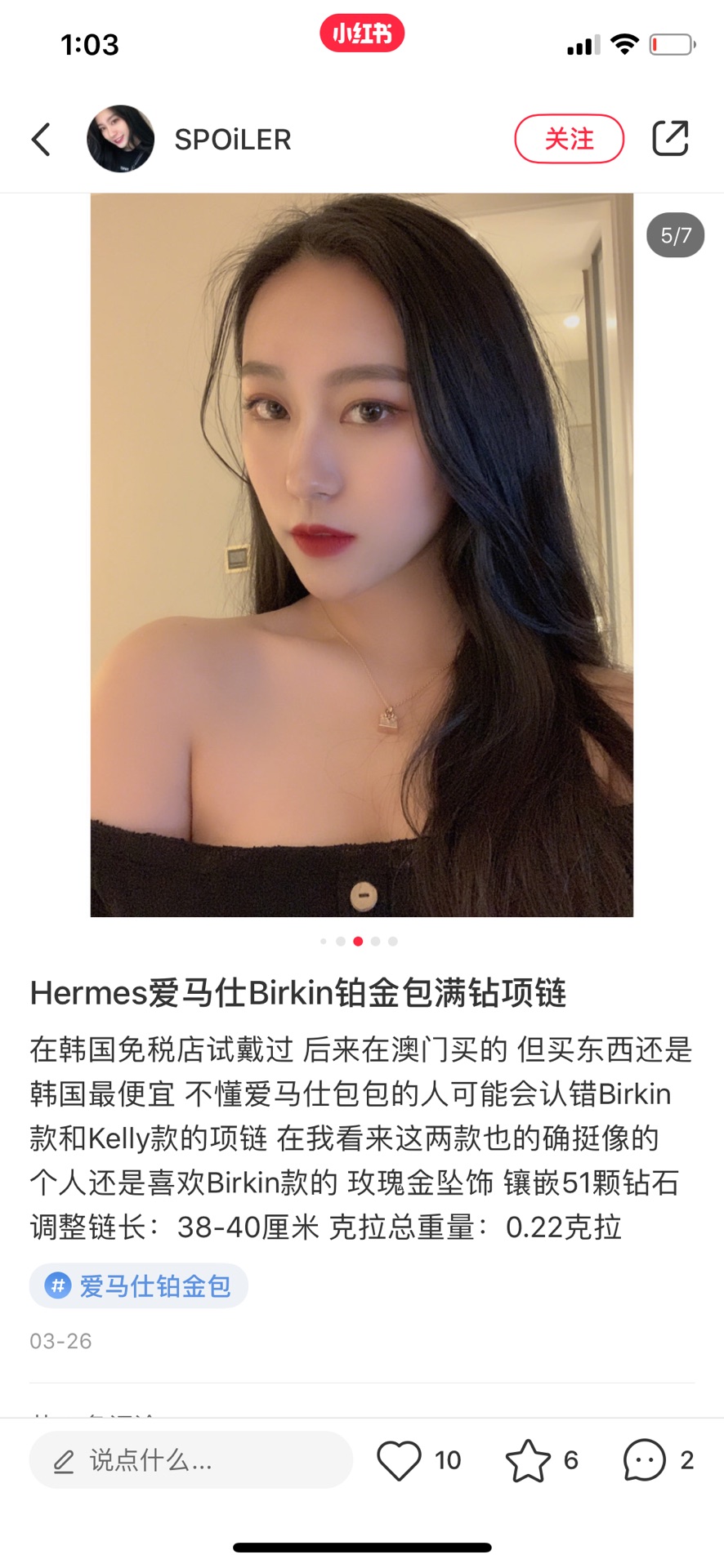Viewport: 724px width, 1568px height.
Task: Follow the user via the 关注 button
Action: tap(569, 139)
